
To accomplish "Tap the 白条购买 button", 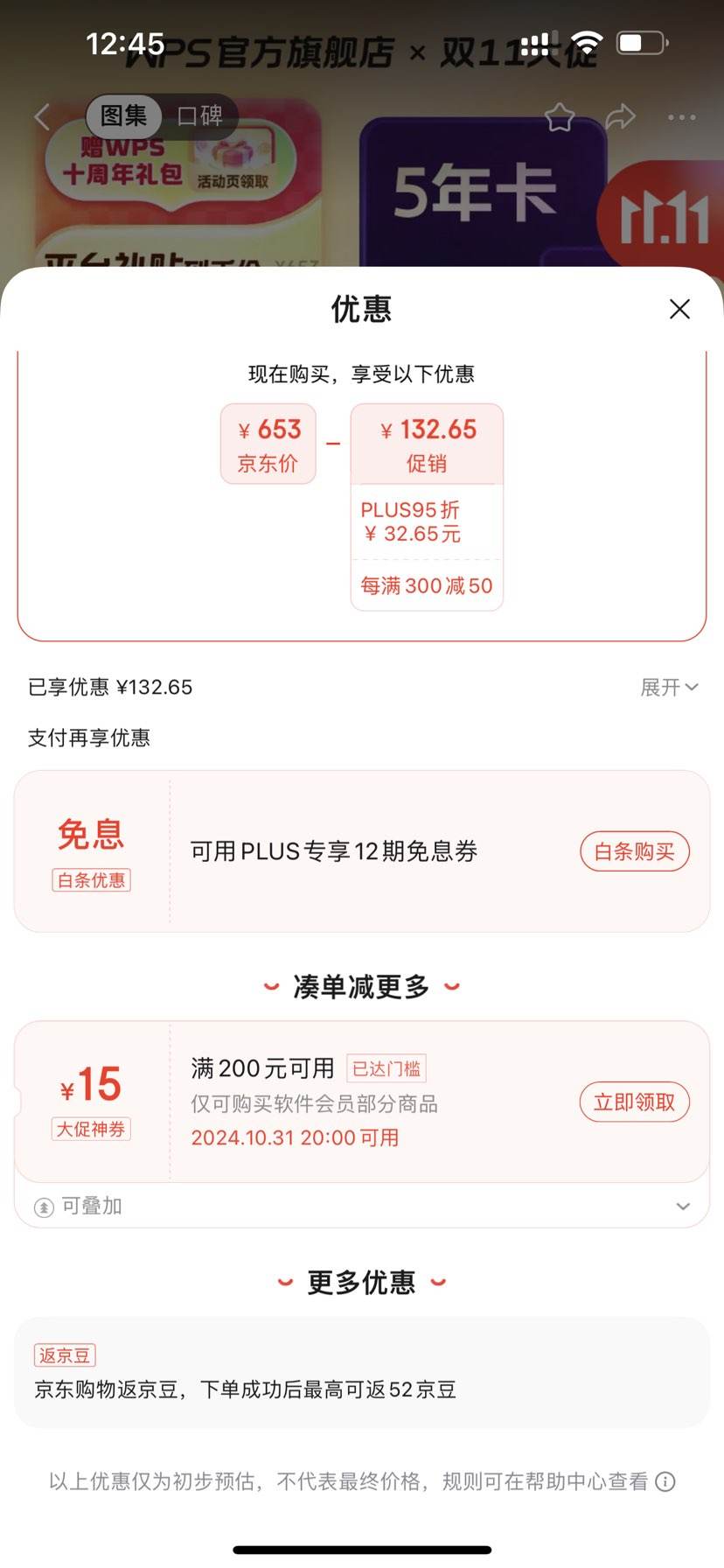I will (x=635, y=851).
